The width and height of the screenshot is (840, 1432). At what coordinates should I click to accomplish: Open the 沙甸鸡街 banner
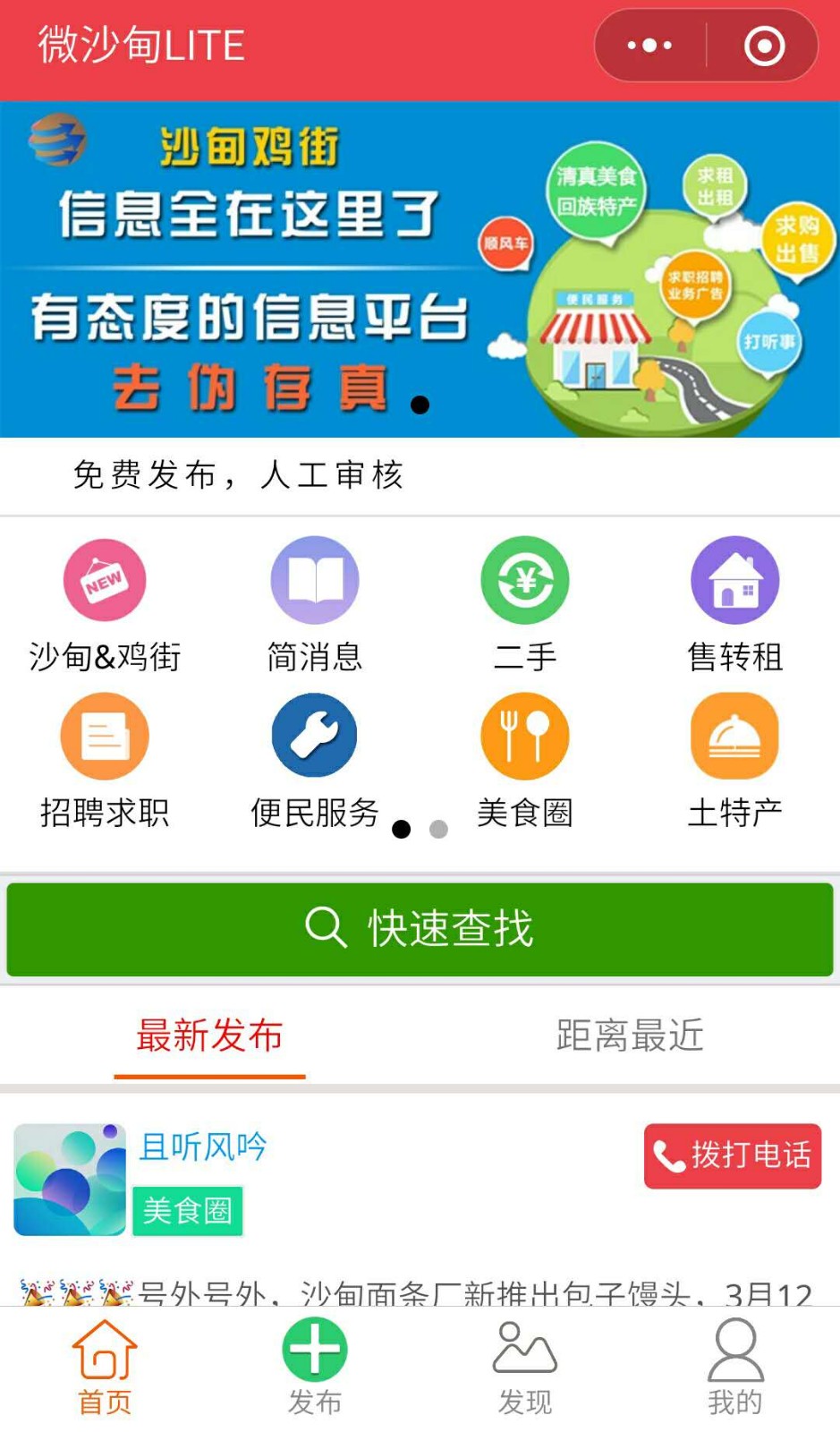[420, 269]
